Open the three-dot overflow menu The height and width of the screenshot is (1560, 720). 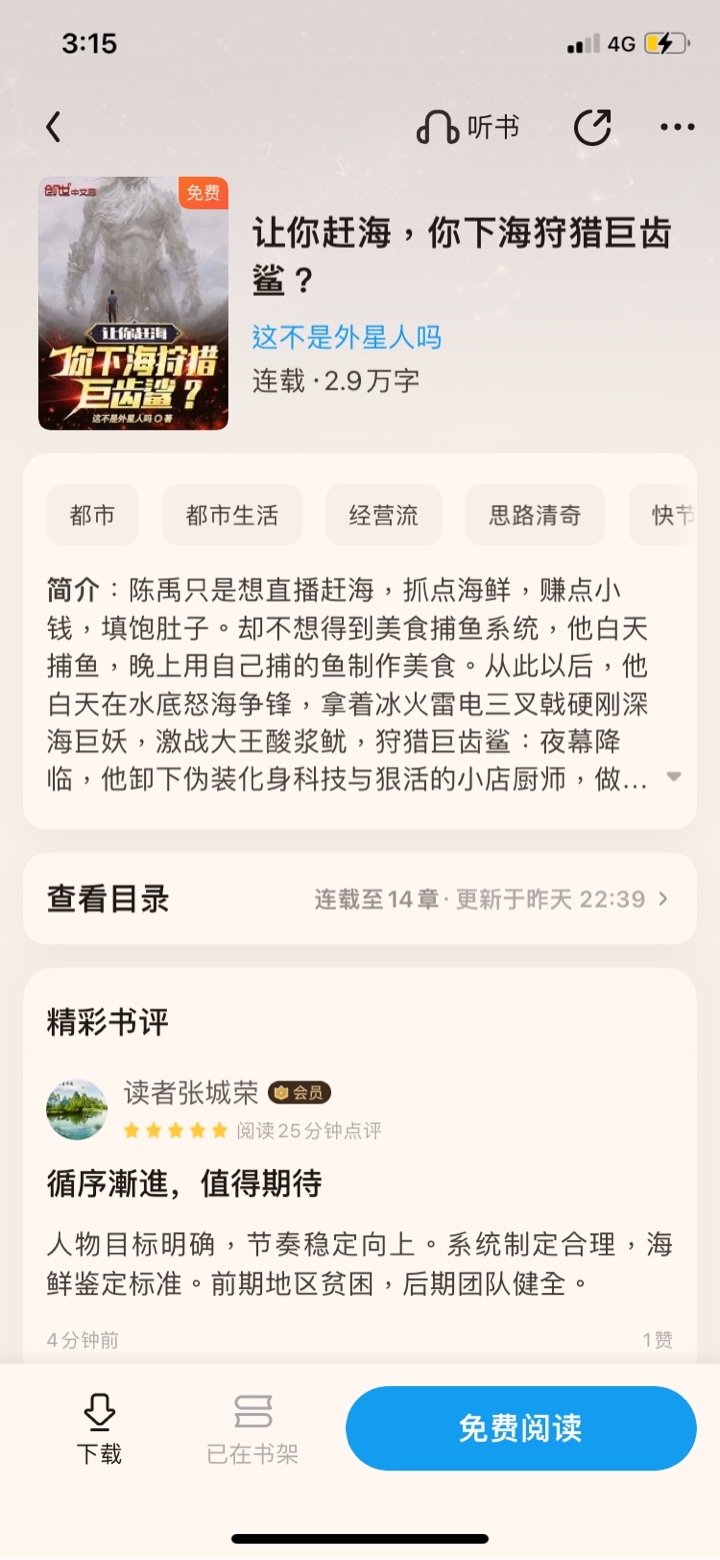[677, 128]
